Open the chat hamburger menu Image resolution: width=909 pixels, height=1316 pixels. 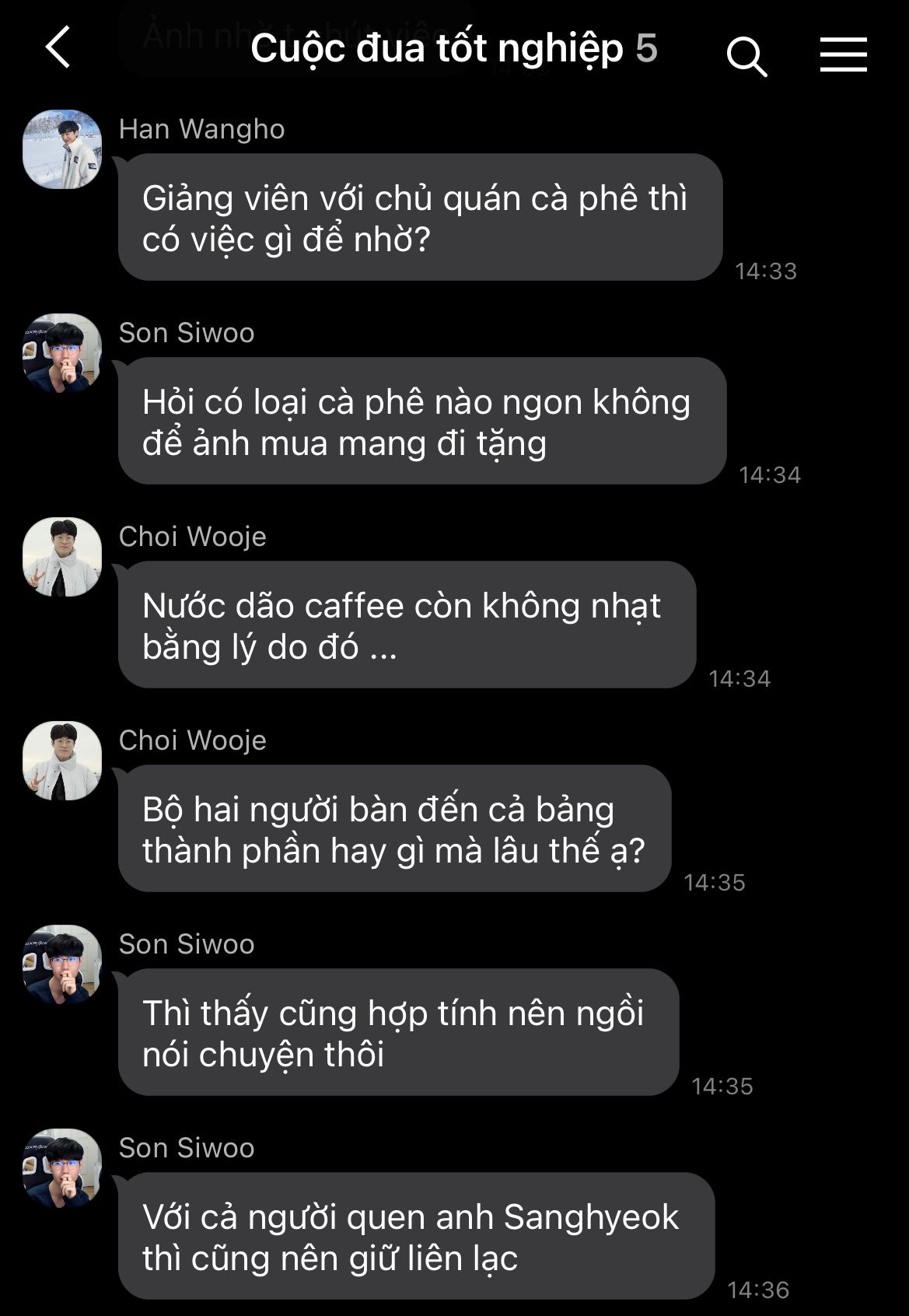(843, 54)
